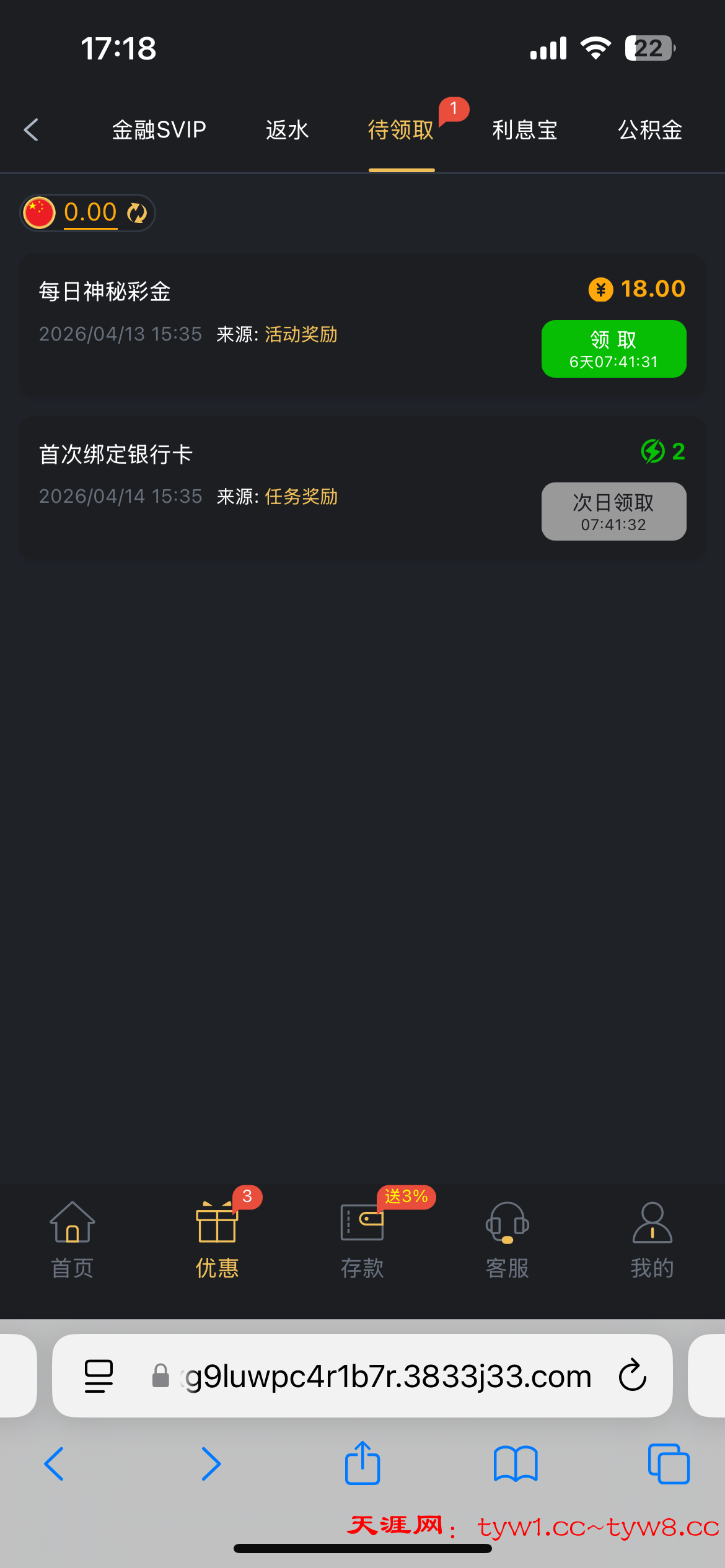Claim the 每日神秘彩金 reward with 领取
Screen dimensions: 725x1568
(613, 349)
